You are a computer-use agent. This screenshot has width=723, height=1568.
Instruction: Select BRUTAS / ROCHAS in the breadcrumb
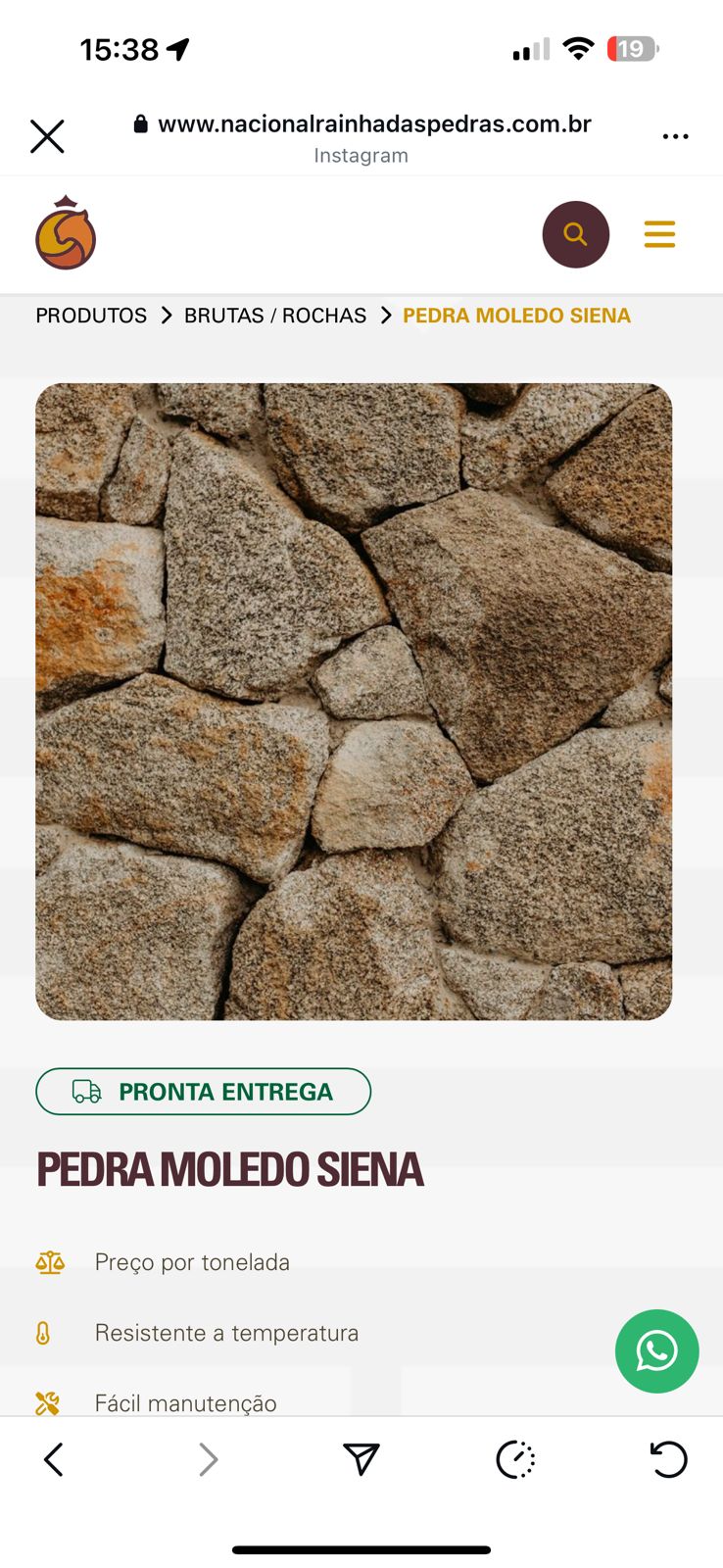tap(275, 315)
